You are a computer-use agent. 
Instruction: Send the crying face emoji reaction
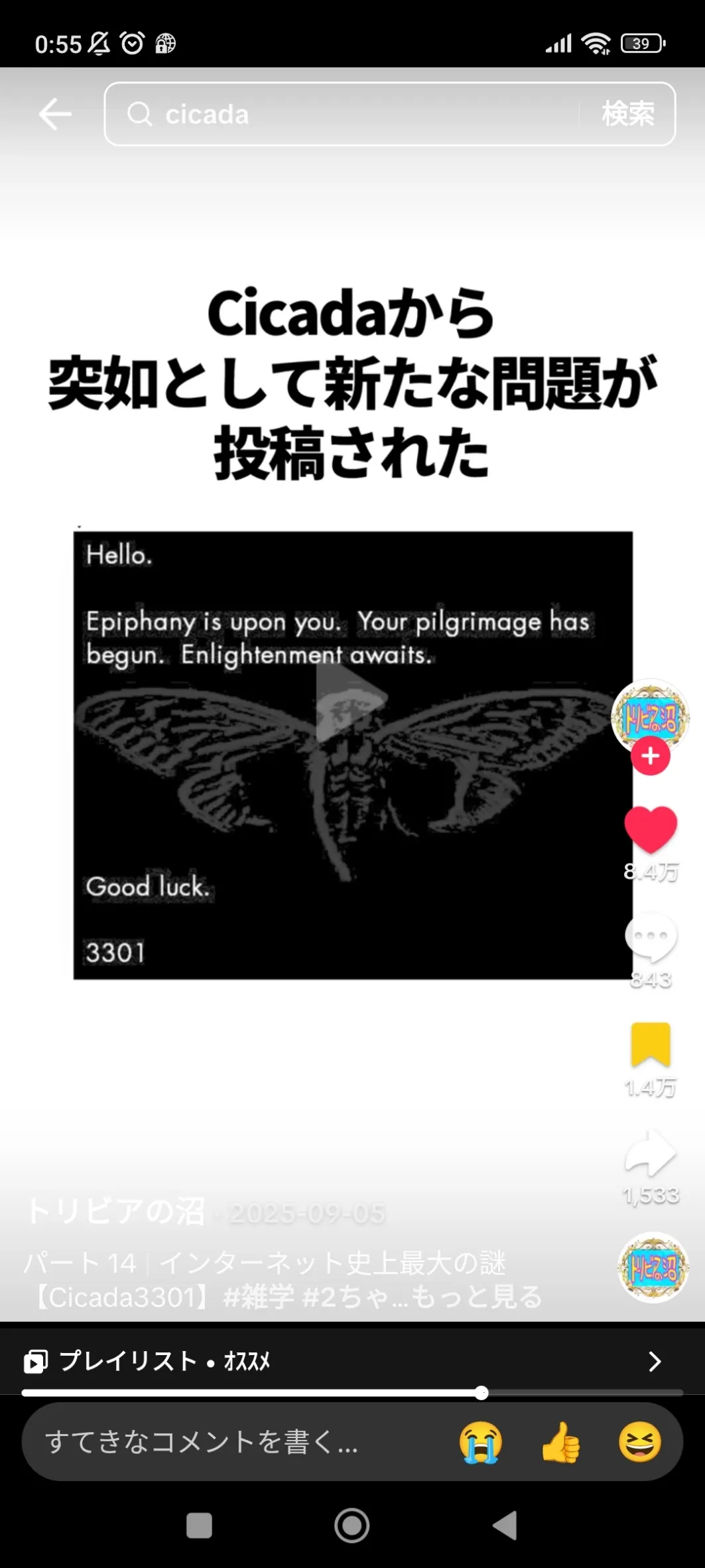[481, 1442]
